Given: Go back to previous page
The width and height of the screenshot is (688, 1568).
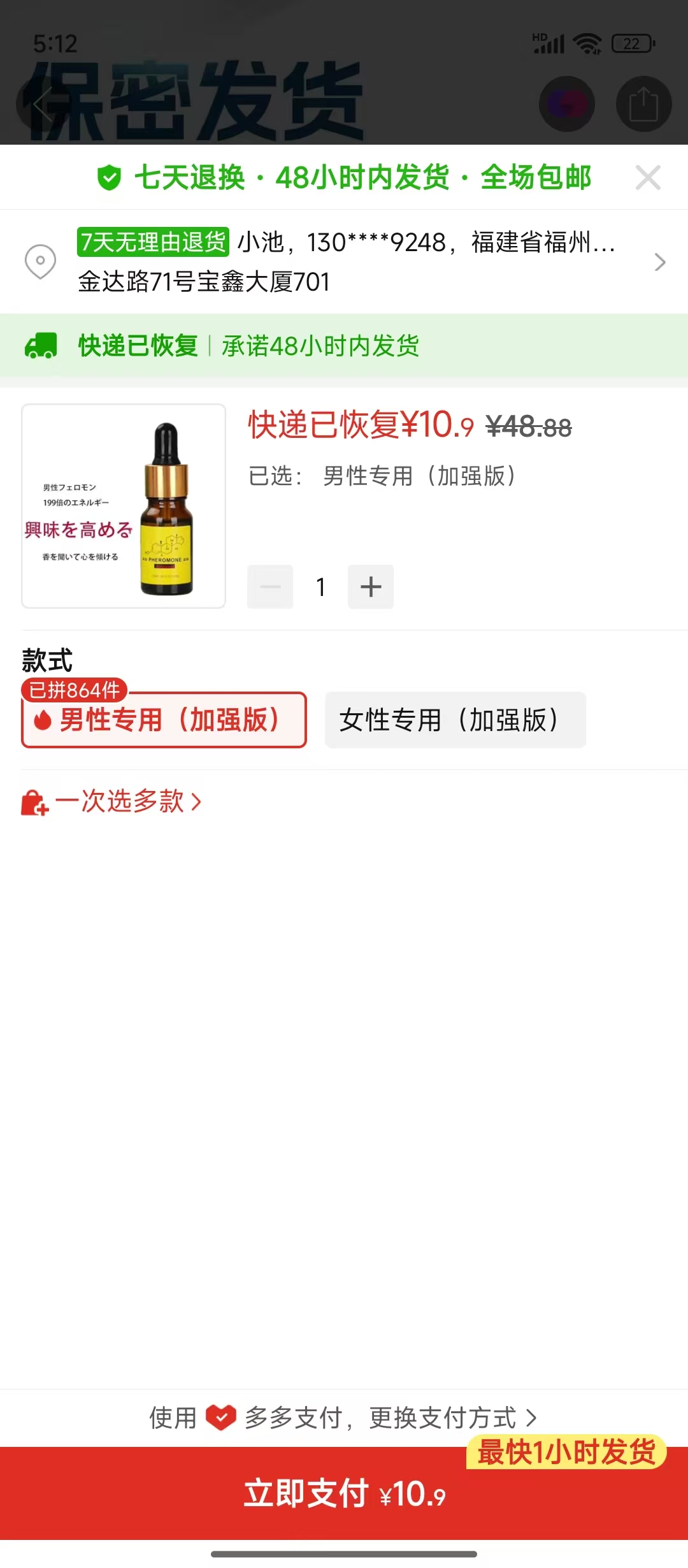Looking at the screenshot, I should point(42,104).
